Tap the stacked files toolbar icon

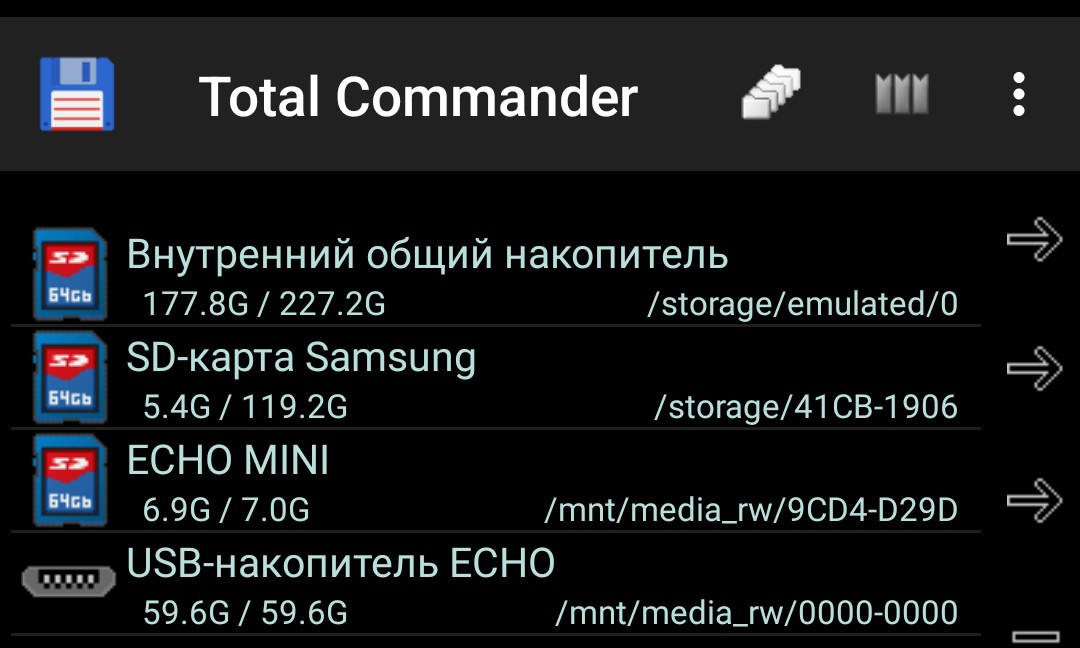(771, 94)
